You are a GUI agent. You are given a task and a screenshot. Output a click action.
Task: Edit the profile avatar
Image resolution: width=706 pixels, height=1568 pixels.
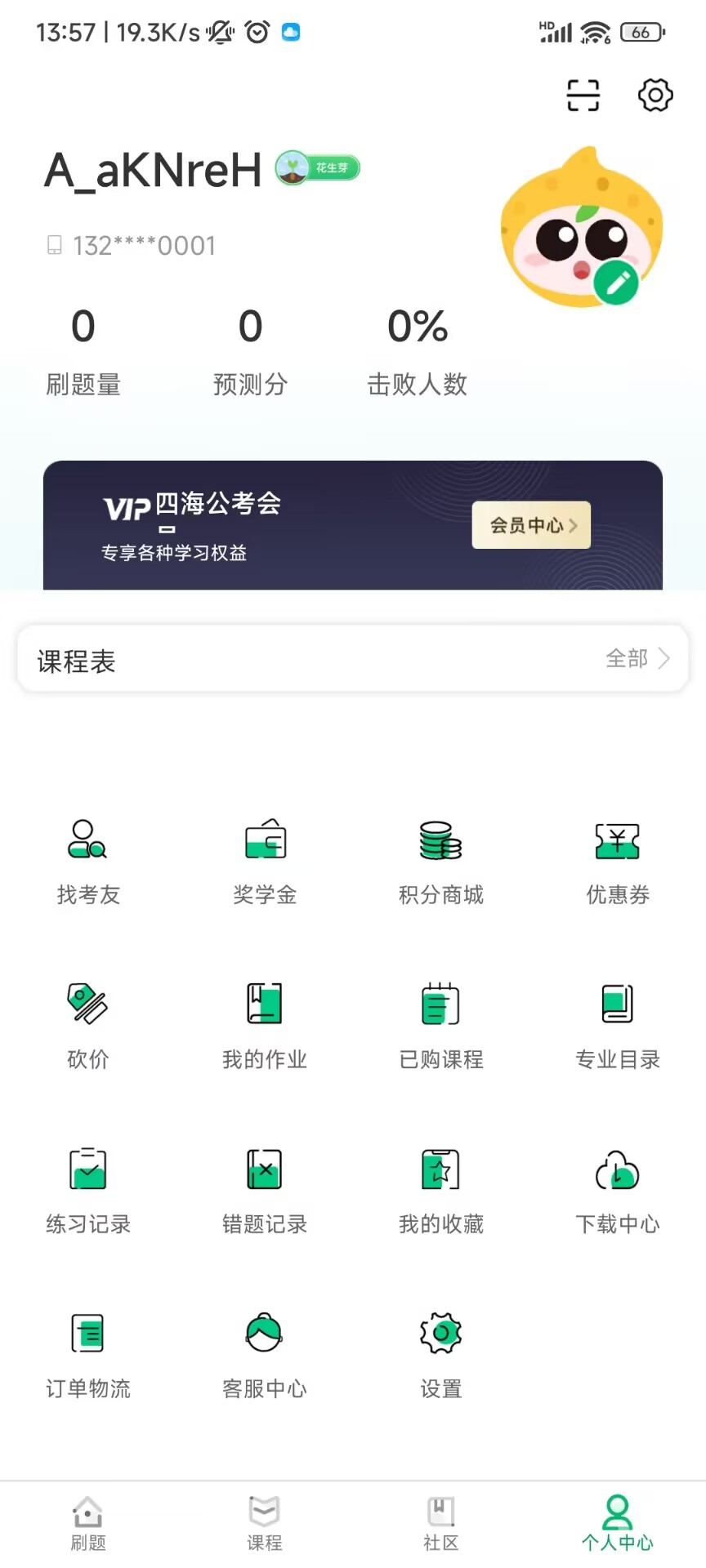coord(616,283)
